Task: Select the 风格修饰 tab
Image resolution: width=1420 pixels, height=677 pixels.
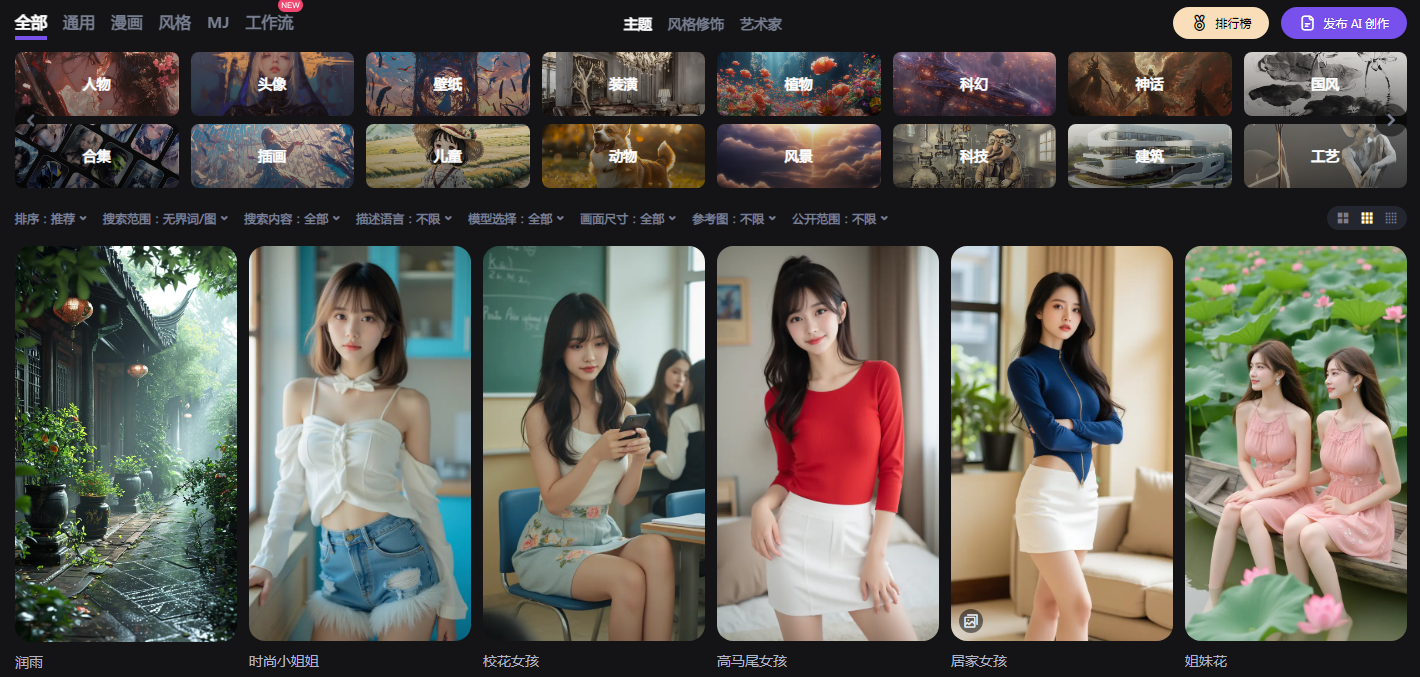Action: pyautogui.click(x=695, y=24)
